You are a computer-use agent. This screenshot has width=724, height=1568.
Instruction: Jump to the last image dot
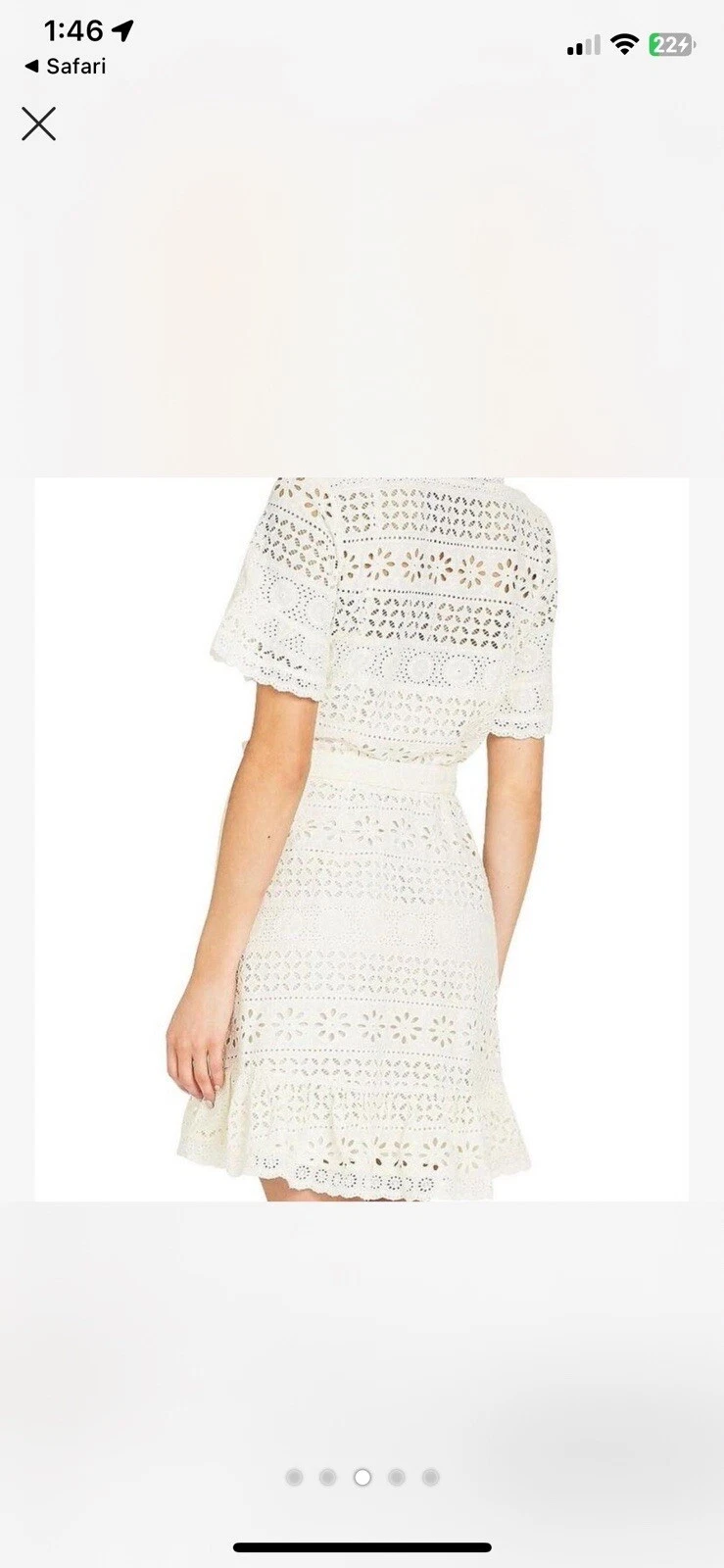(430, 1477)
